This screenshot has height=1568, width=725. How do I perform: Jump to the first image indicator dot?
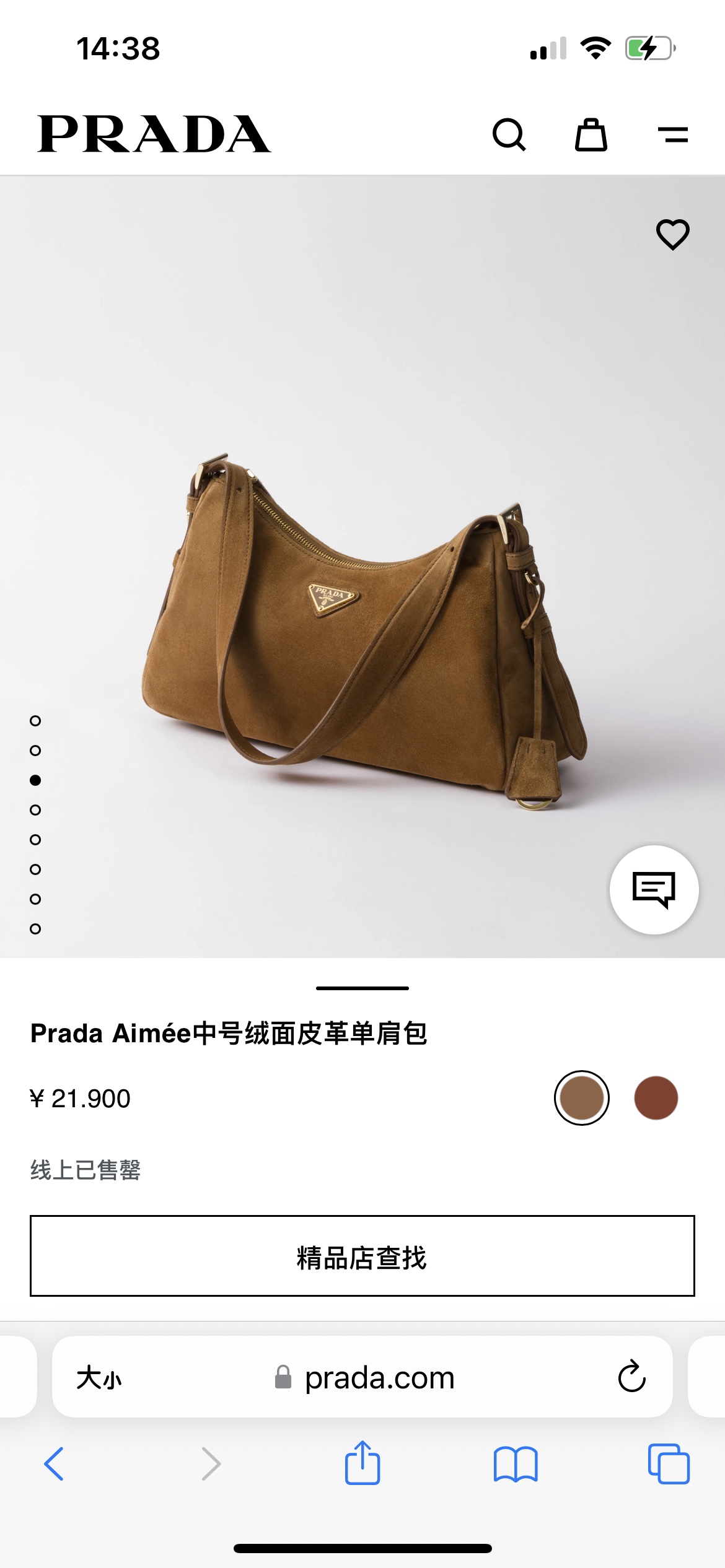pos(35,721)
